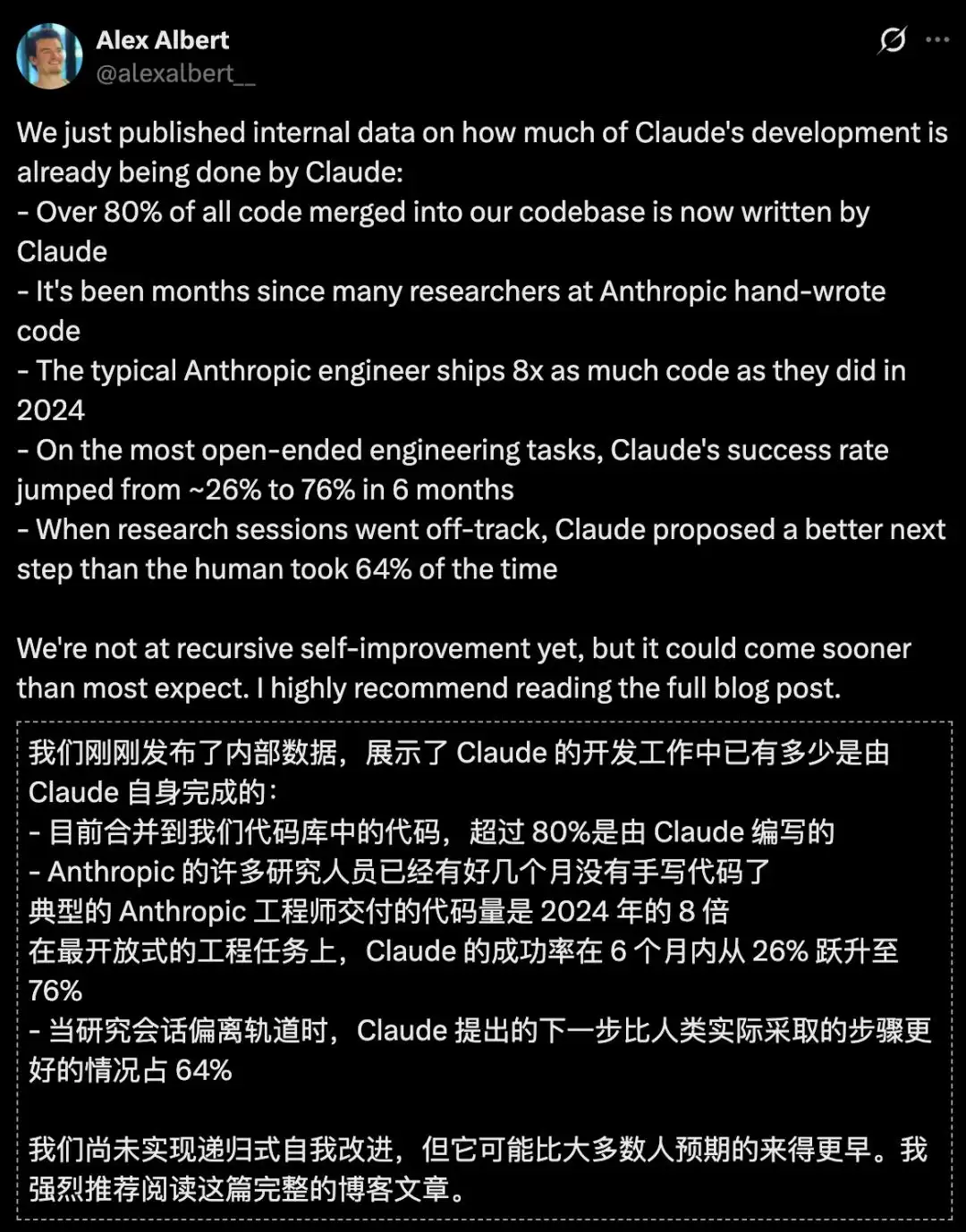Open the post's three-dot overflow menu
The width and height of the screenshot is (966, 1232).
[x=937, y=40]
